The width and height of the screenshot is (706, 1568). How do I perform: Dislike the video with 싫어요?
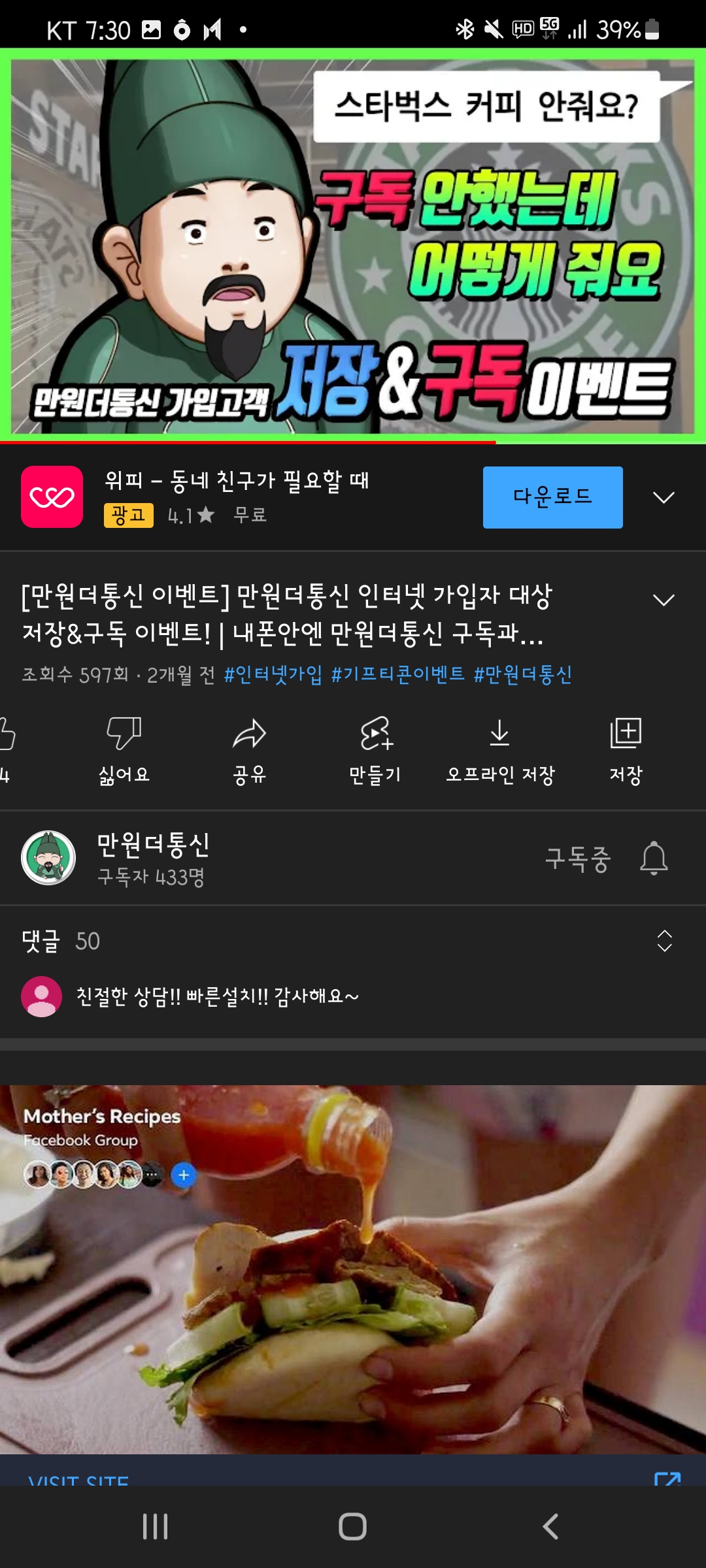(x=124, y=750)
